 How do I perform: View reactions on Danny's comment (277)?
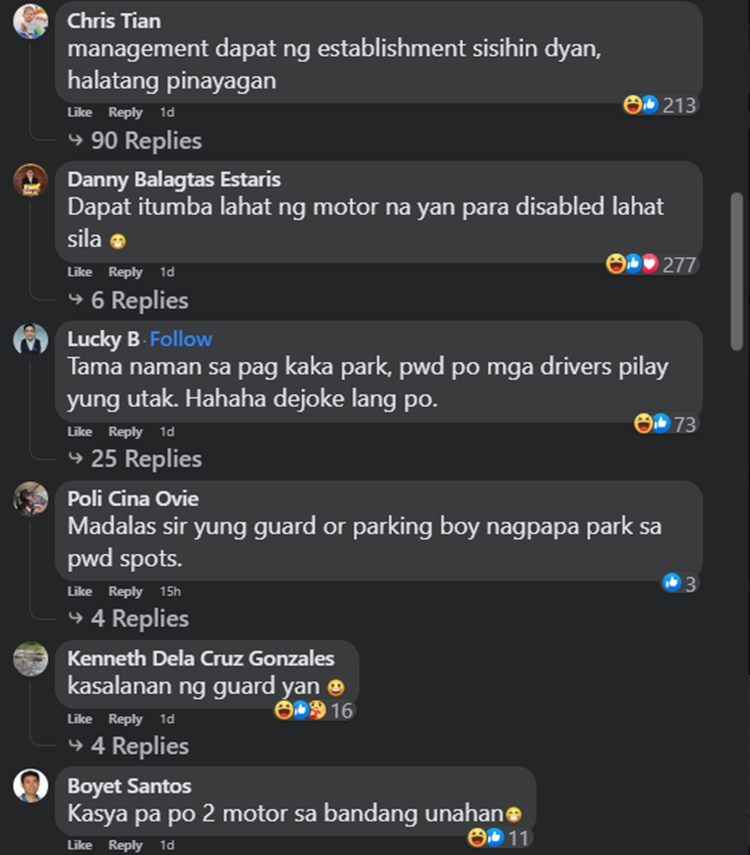coord(651,265)
